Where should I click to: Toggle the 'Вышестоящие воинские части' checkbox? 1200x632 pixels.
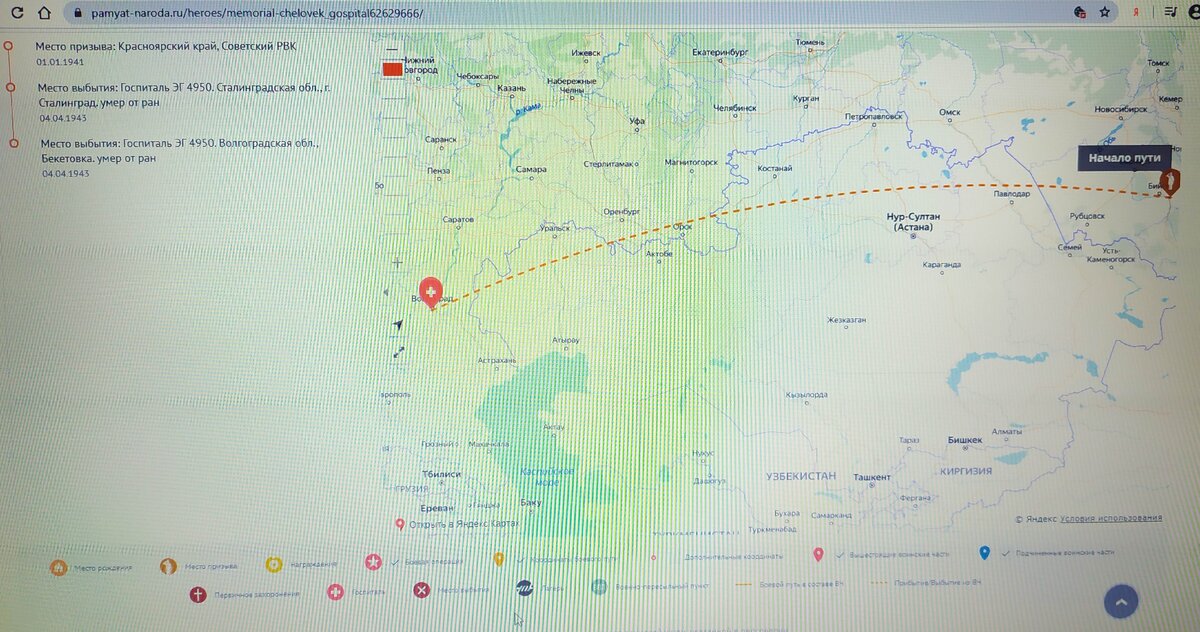839,553
